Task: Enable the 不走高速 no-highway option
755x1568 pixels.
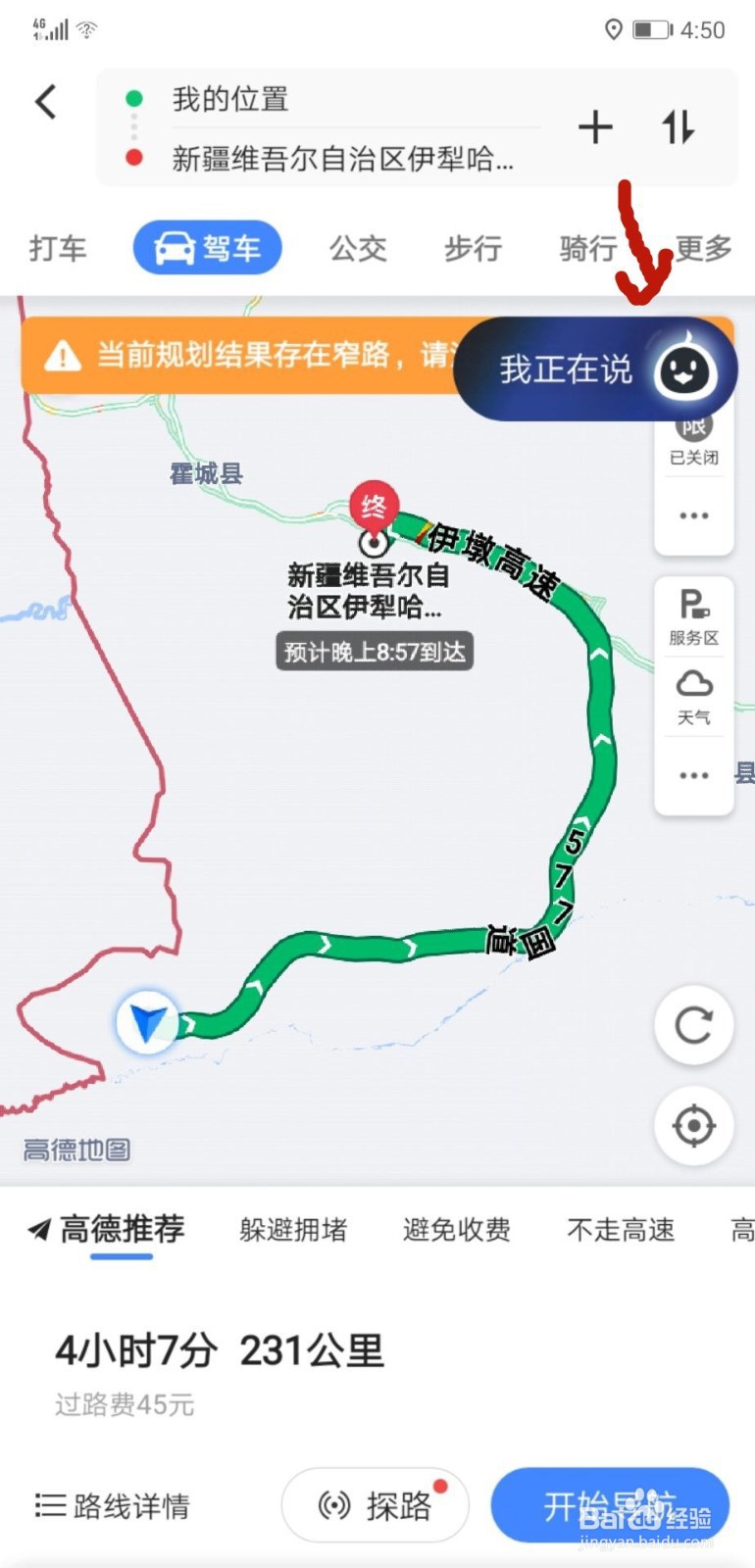Action: tap(622, 1231)
